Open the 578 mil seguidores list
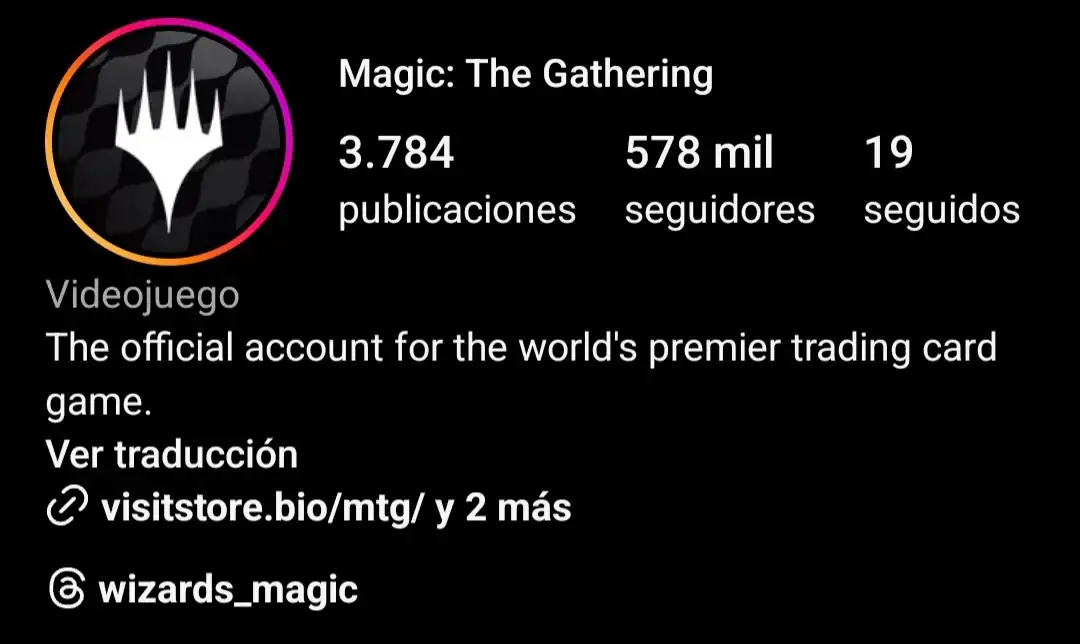 click(x=719, y=181)
